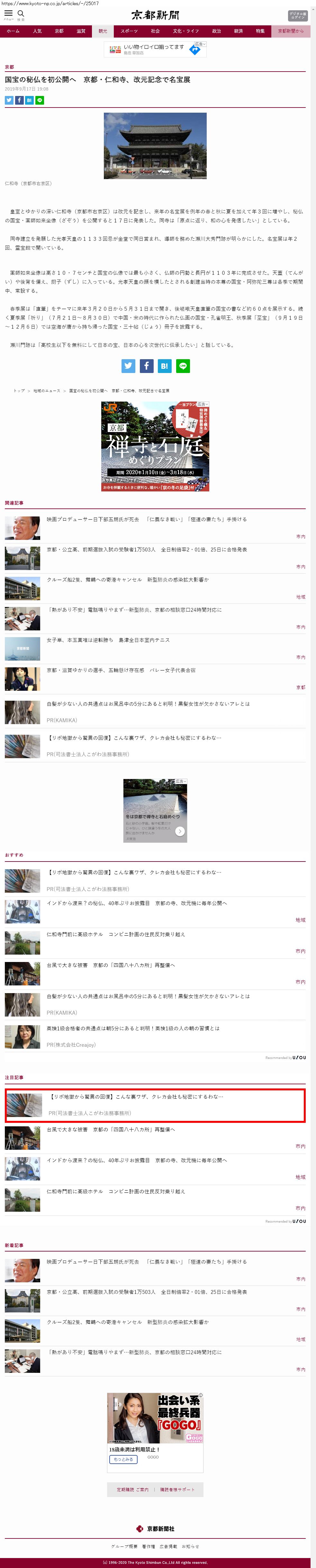The width and height of the screenshot is (316, 1568).
Task: Open the 著作権 footer link
Action: 148,1546
